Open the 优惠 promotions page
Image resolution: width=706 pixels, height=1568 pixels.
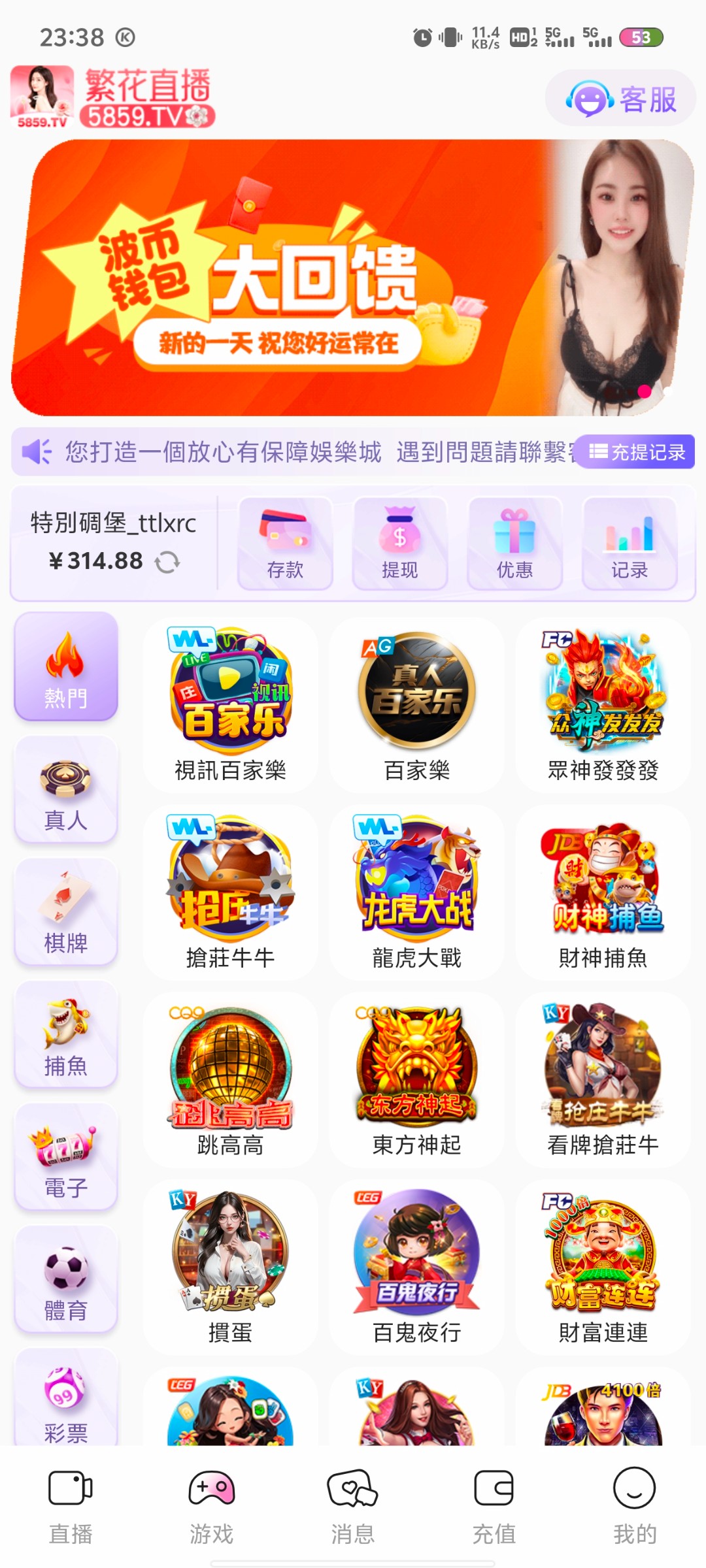(x=514, y=544)
